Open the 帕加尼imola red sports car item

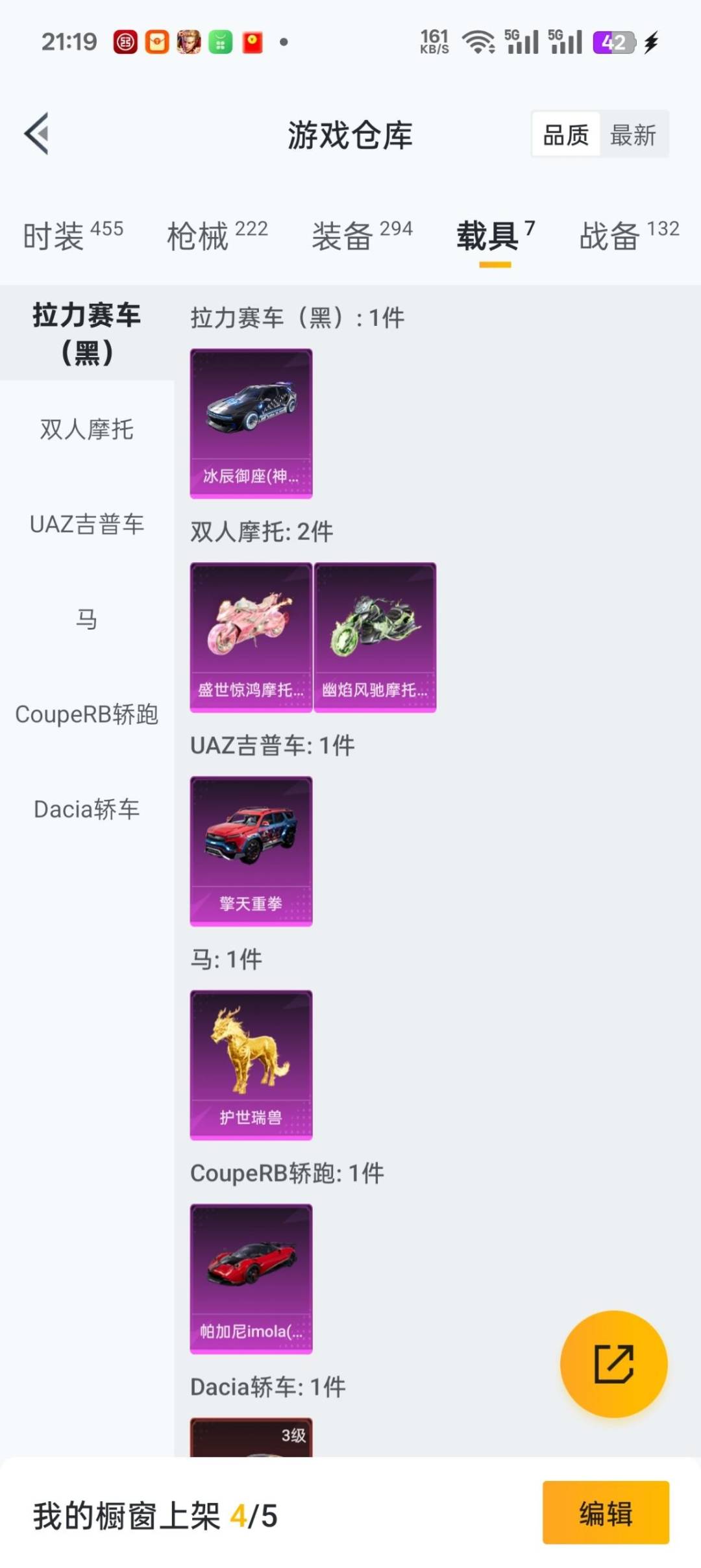click(x=251, y=1279)
